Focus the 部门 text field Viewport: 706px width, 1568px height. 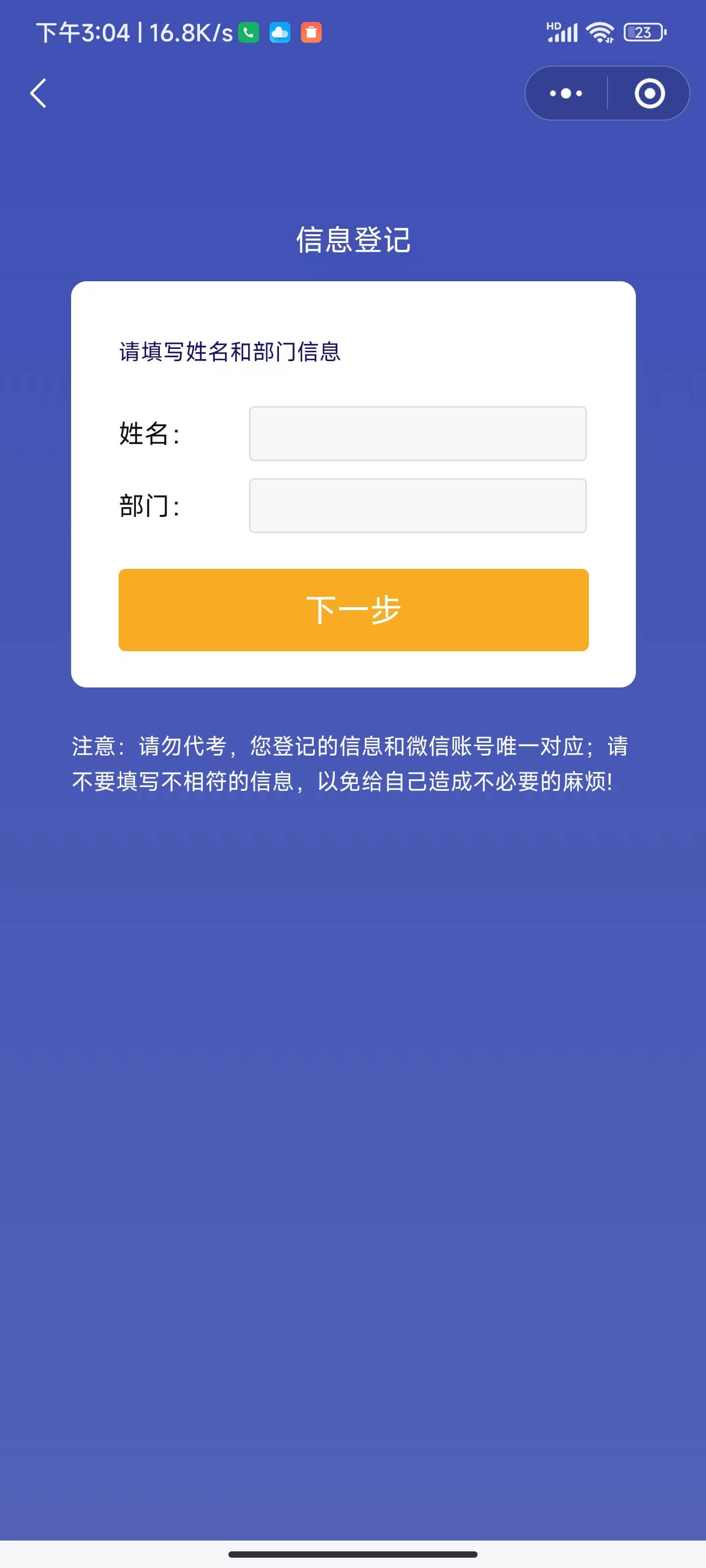[418, 505]
